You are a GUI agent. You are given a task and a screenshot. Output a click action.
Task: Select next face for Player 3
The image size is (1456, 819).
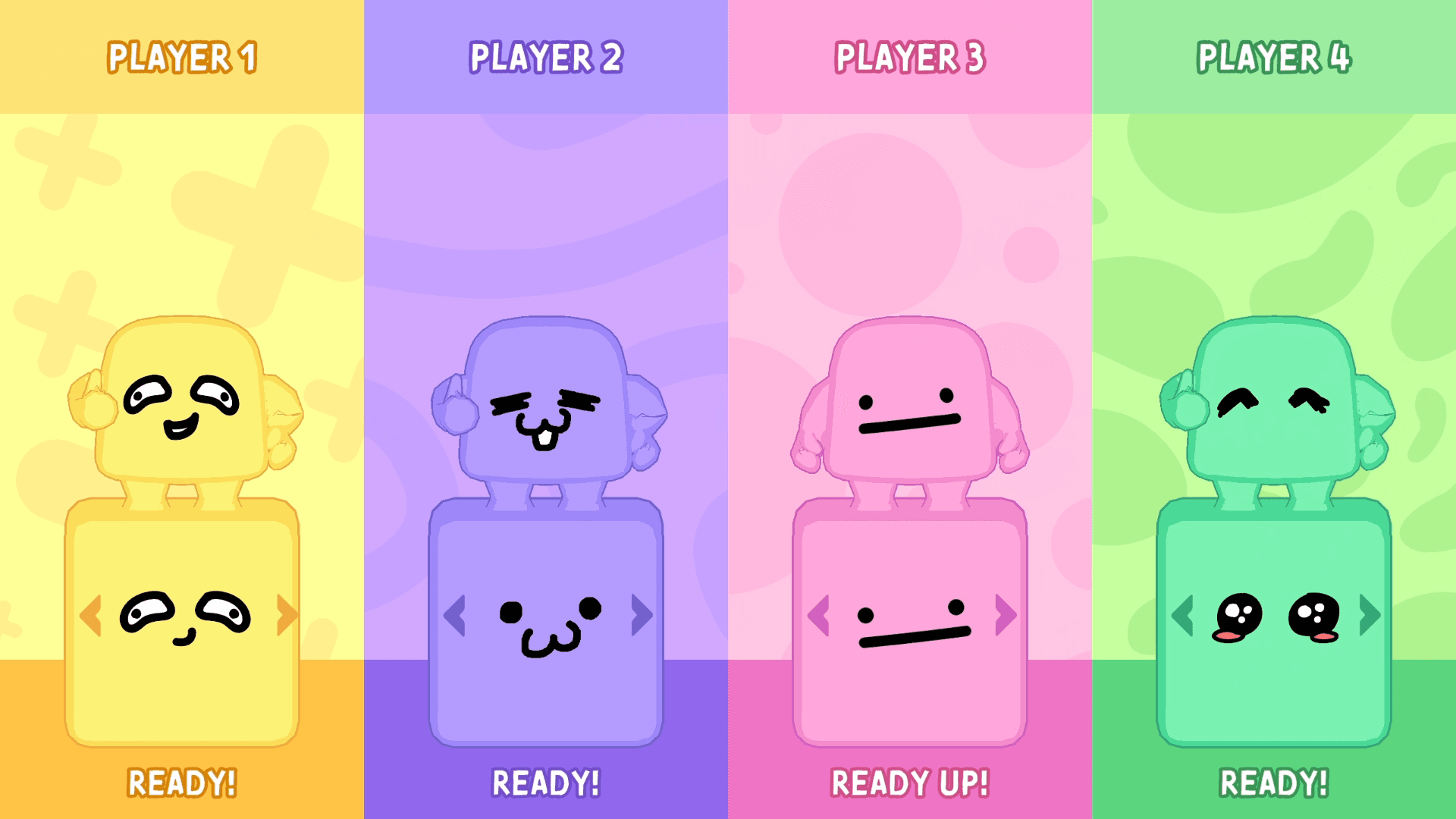click(x=1005, y=615)
